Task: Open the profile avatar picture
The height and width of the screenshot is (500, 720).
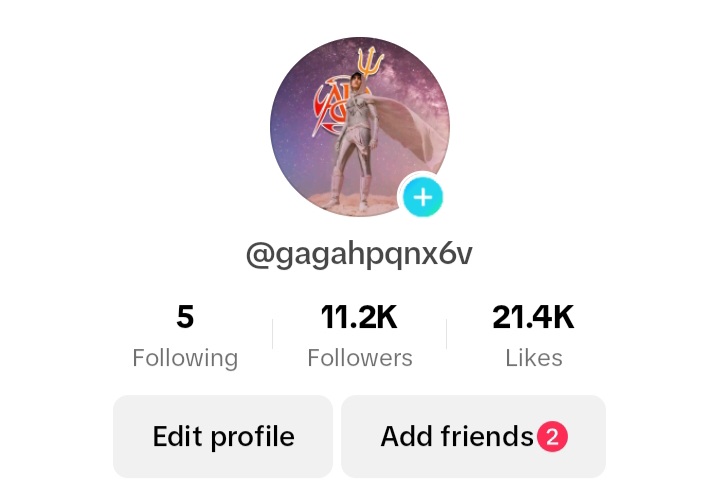Action: pos(355,125)
